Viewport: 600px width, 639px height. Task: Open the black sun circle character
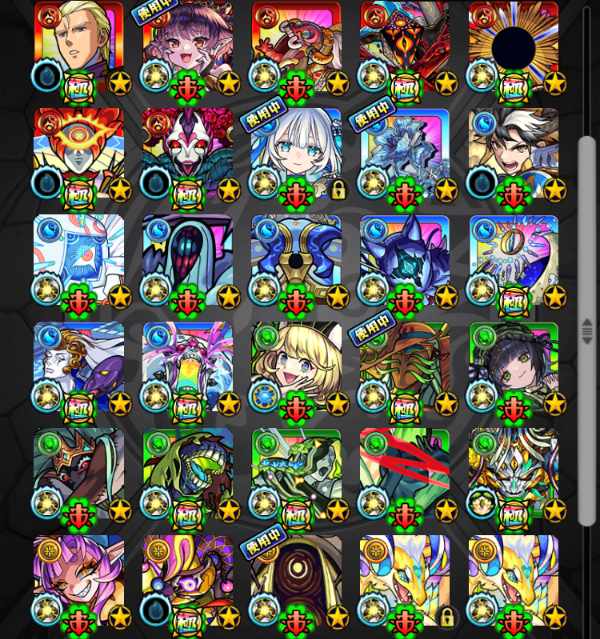[x=513, y=45]
